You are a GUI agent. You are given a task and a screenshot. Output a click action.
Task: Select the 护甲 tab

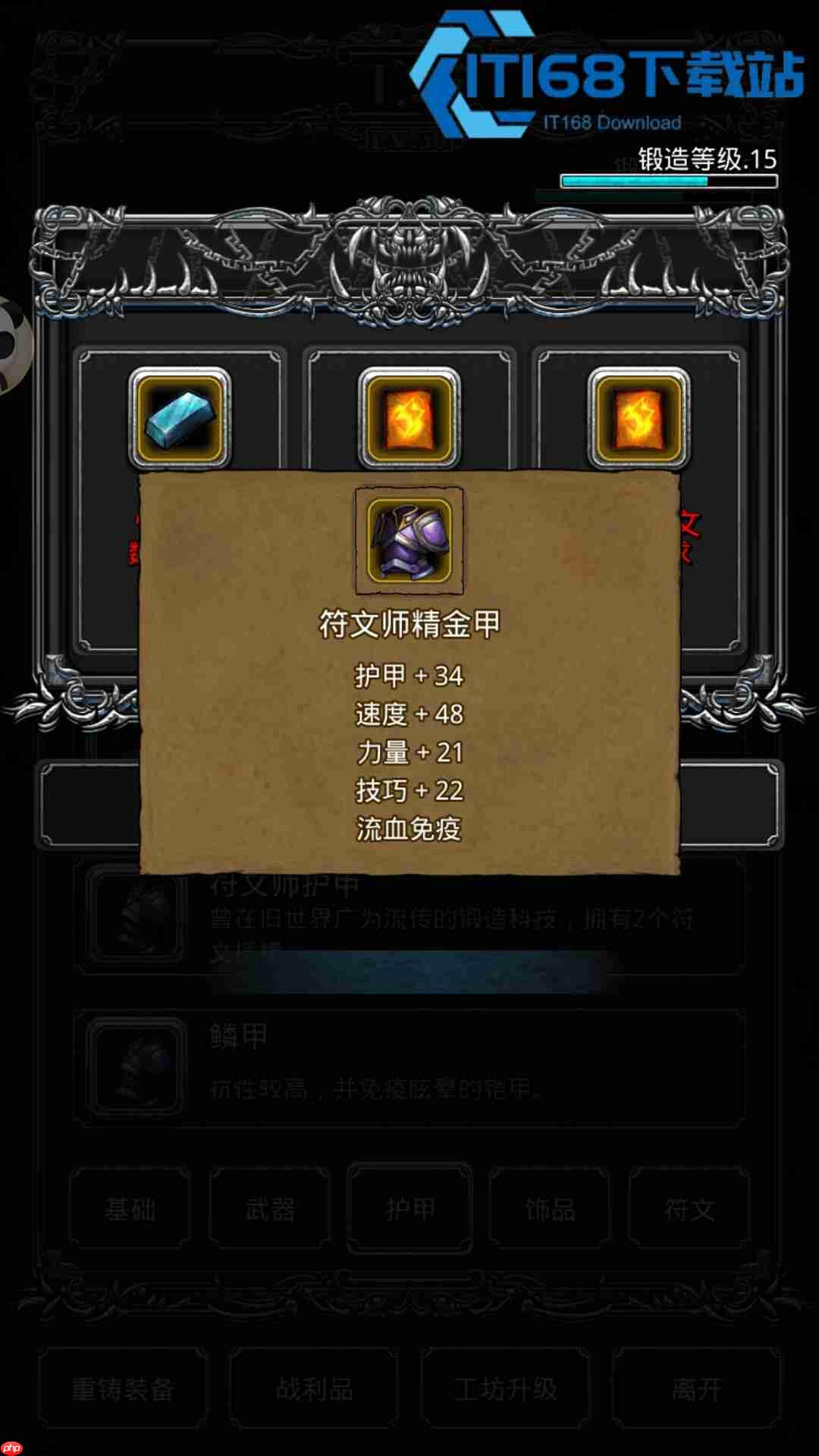point(409,1208)
